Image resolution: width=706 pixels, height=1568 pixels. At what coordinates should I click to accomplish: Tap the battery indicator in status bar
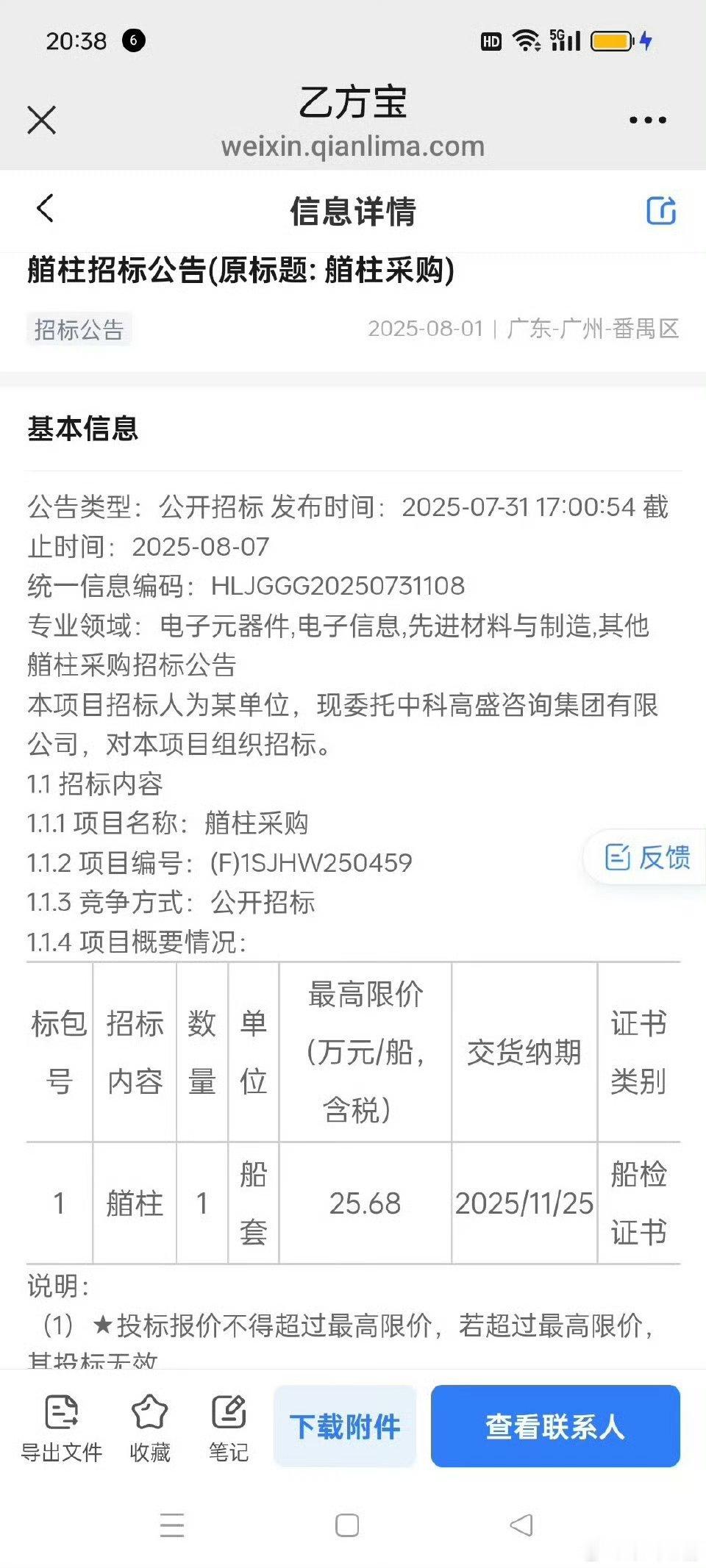tap(613, 42)
